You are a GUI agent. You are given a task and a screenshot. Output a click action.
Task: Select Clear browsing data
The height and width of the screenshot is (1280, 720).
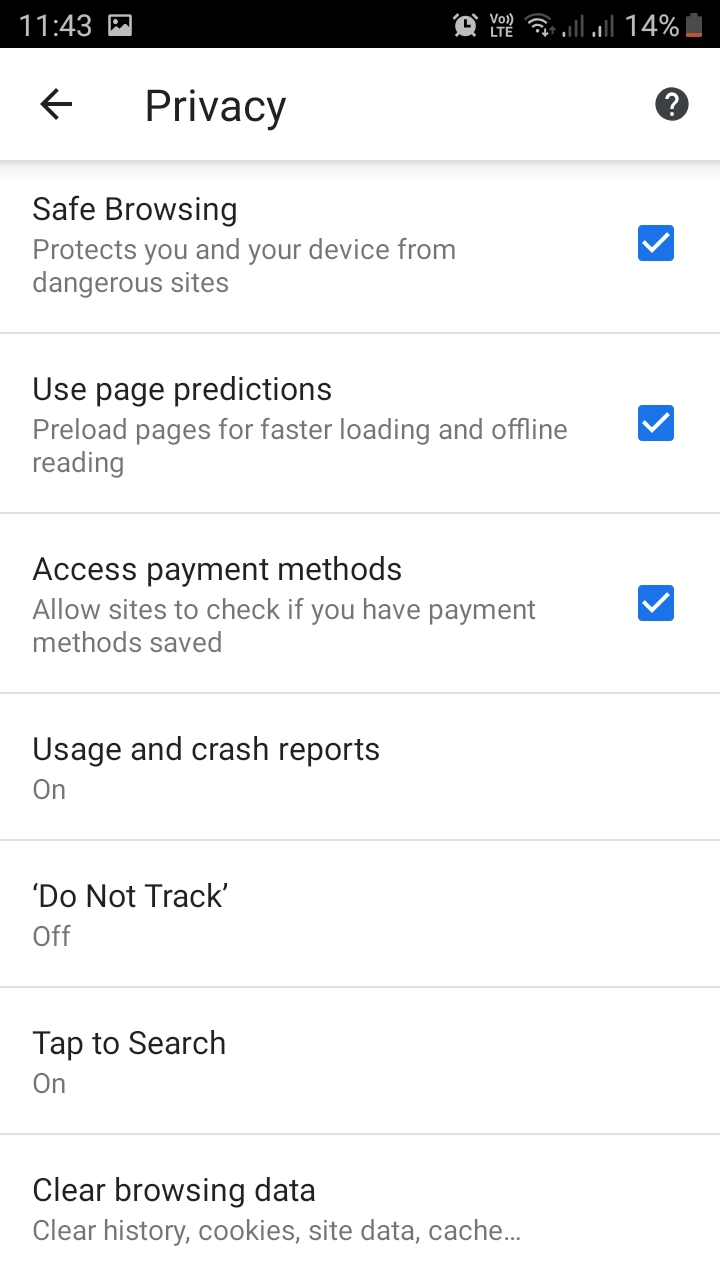[174, 1205]
